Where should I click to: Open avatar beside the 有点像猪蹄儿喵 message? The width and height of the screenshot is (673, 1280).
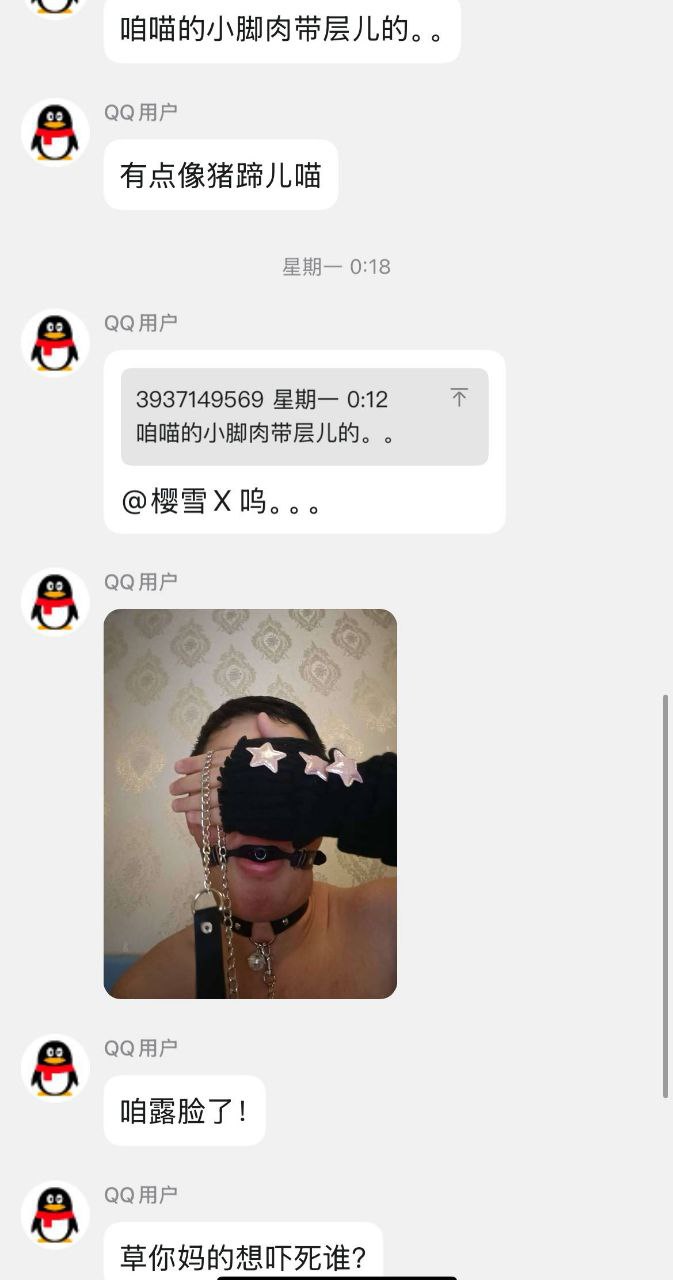[55, 132]
